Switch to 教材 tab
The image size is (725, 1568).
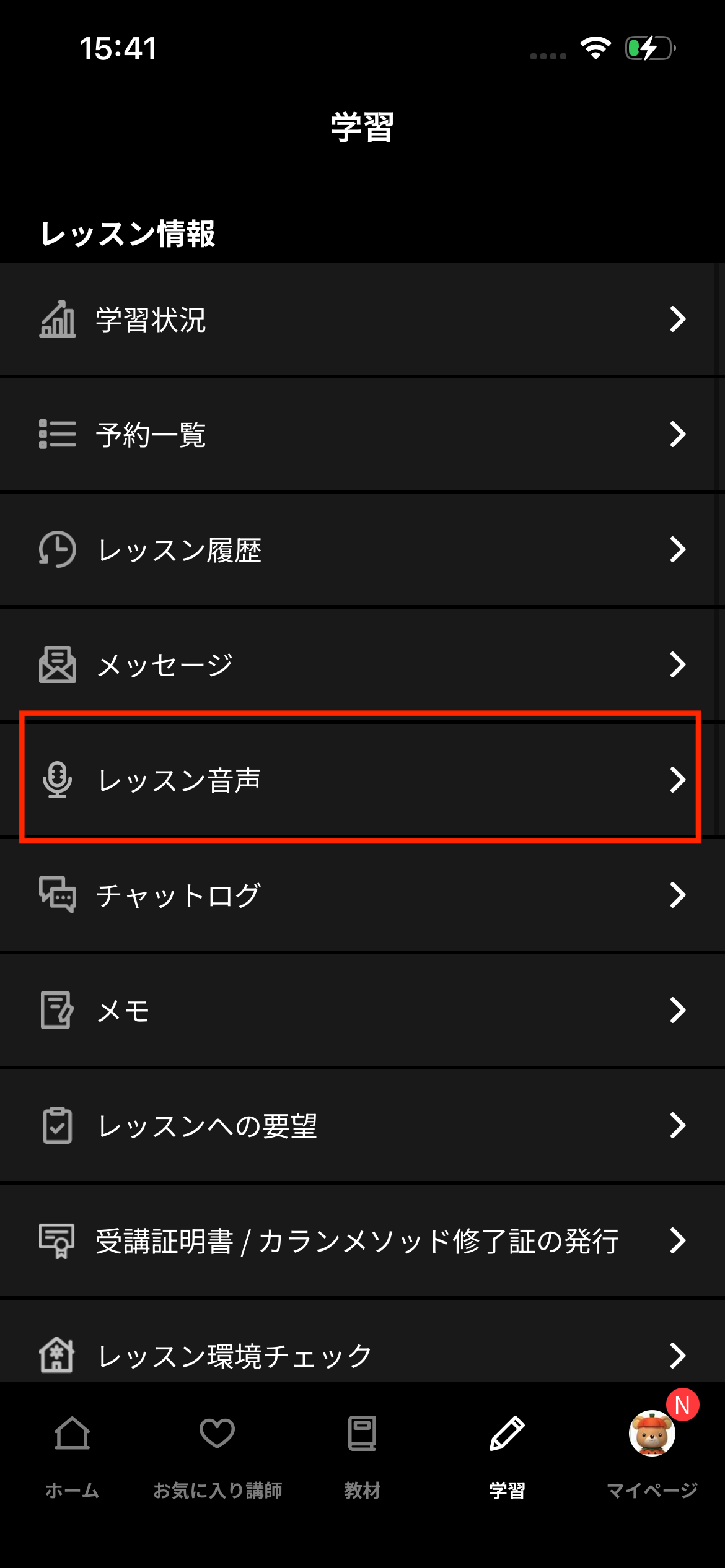pyautogui.click(x=362, y=1455)
